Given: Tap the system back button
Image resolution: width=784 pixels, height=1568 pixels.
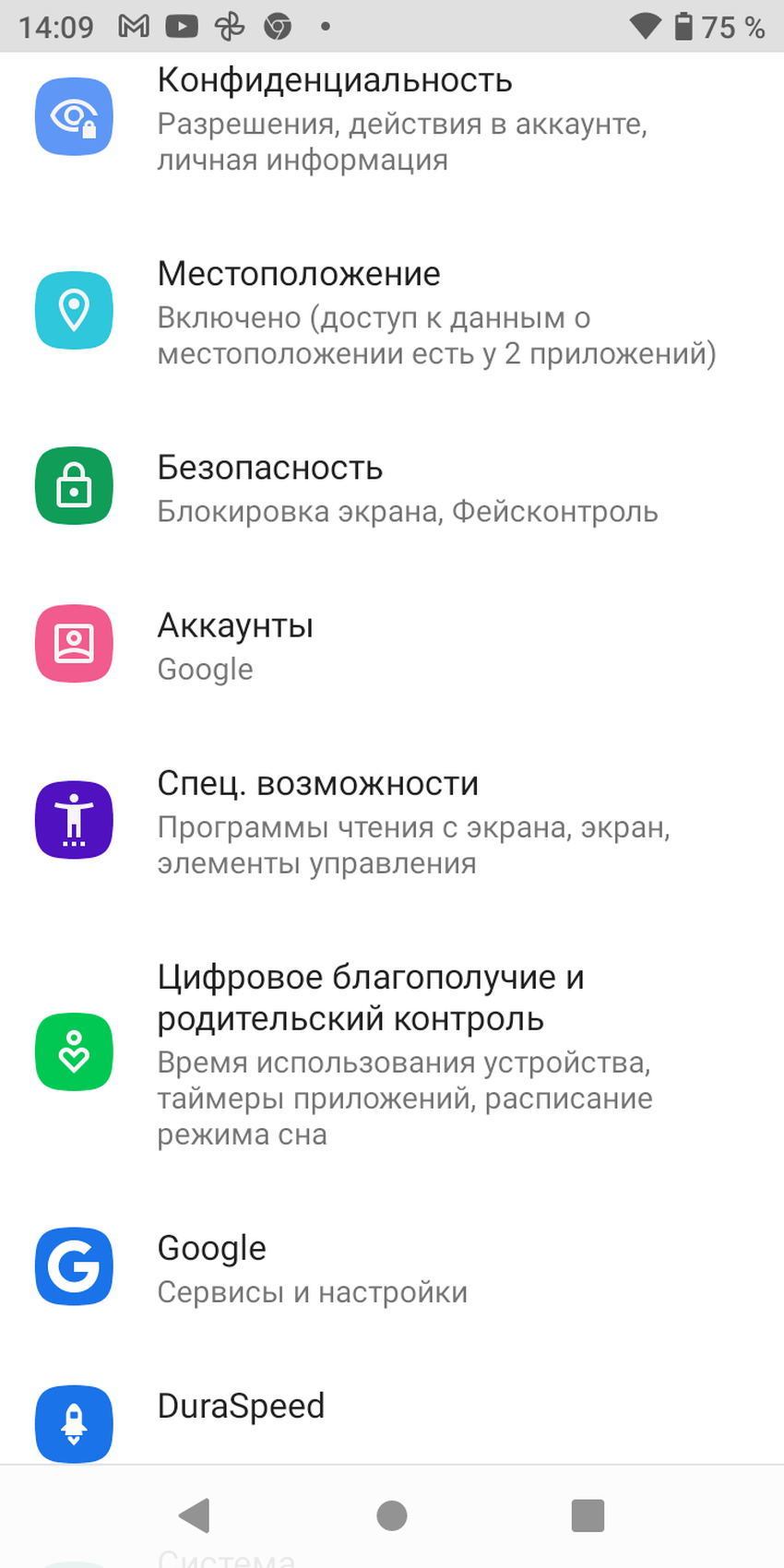Looking at the screenshot, I should click(195, 1515).
